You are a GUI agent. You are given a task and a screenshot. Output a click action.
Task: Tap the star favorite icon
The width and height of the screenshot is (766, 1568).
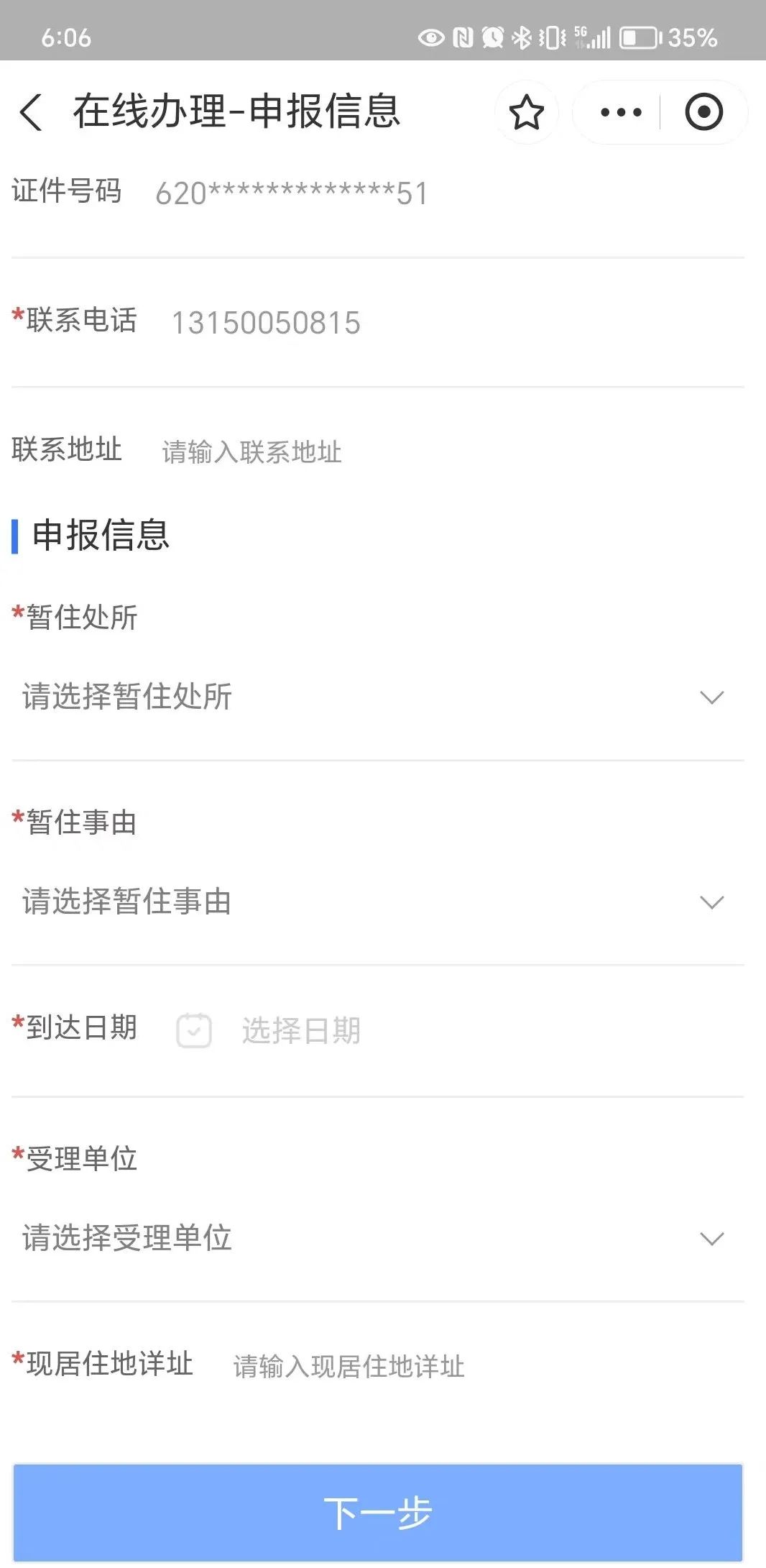coord(527,113)
